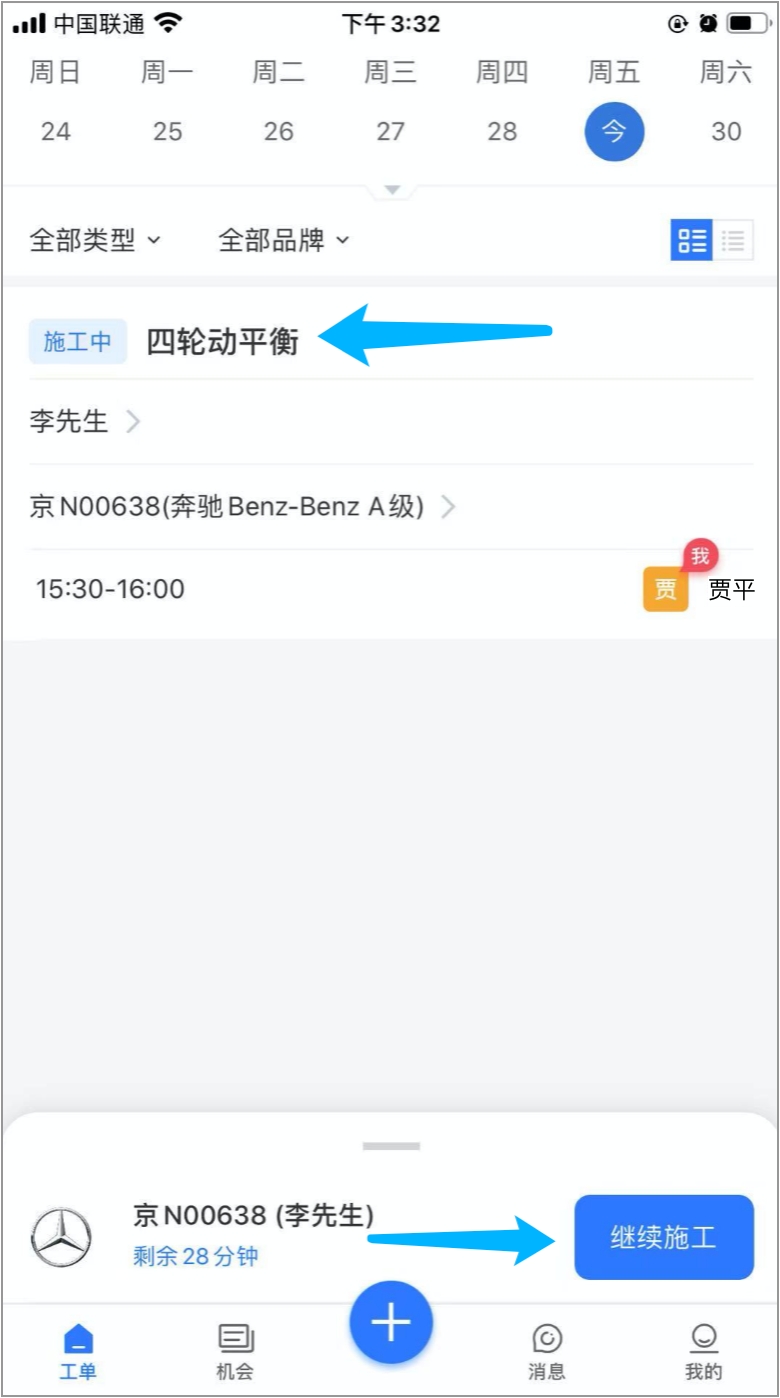This screenshot has height=1398, width=780.
Task: Select Saturday the 30th
Action: pos(726,131)
